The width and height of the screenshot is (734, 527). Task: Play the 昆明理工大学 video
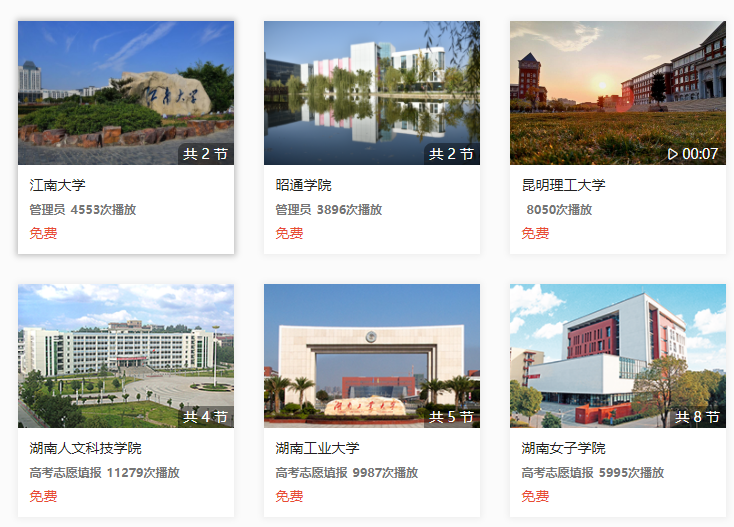coord(617,93)
